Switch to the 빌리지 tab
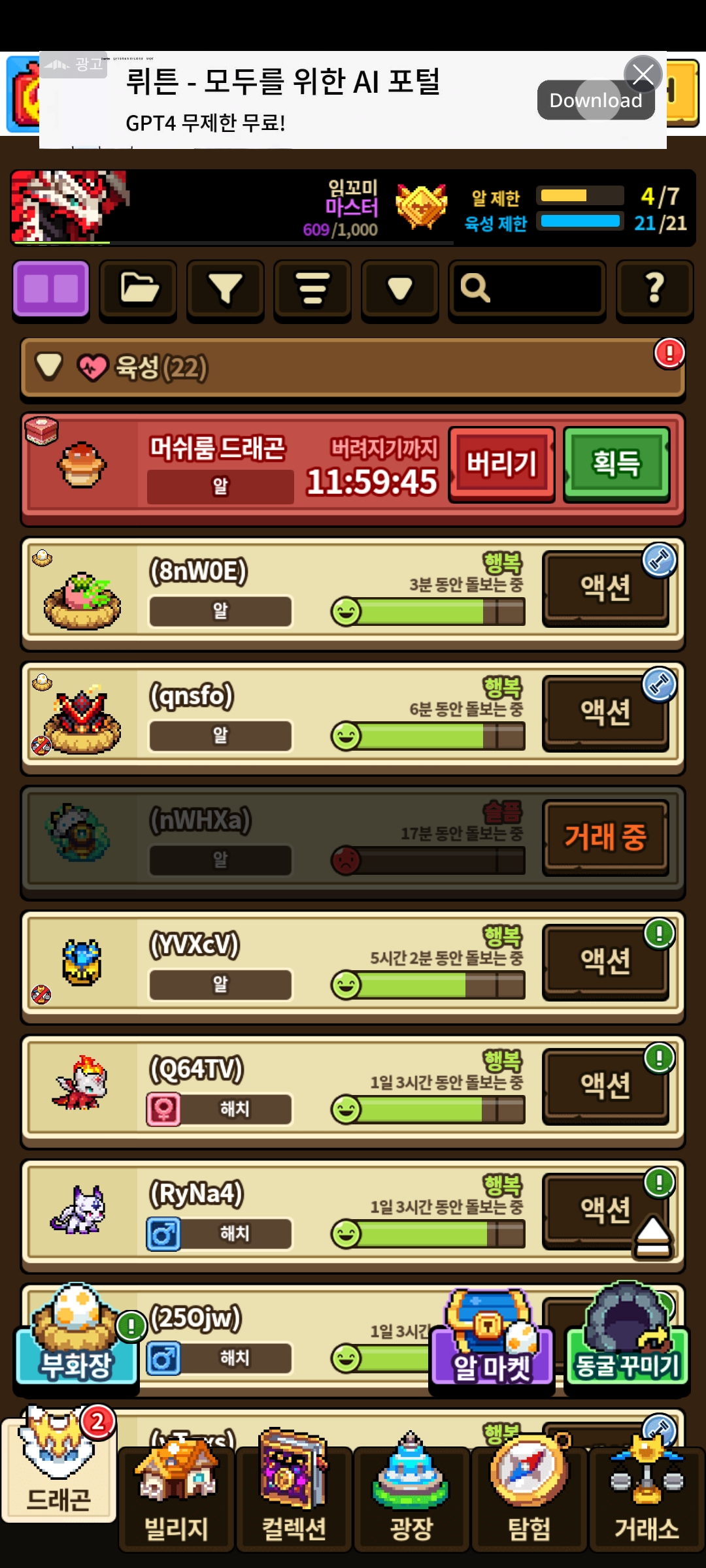This screenshot has width=706, height=1568. pos(176,1499)
